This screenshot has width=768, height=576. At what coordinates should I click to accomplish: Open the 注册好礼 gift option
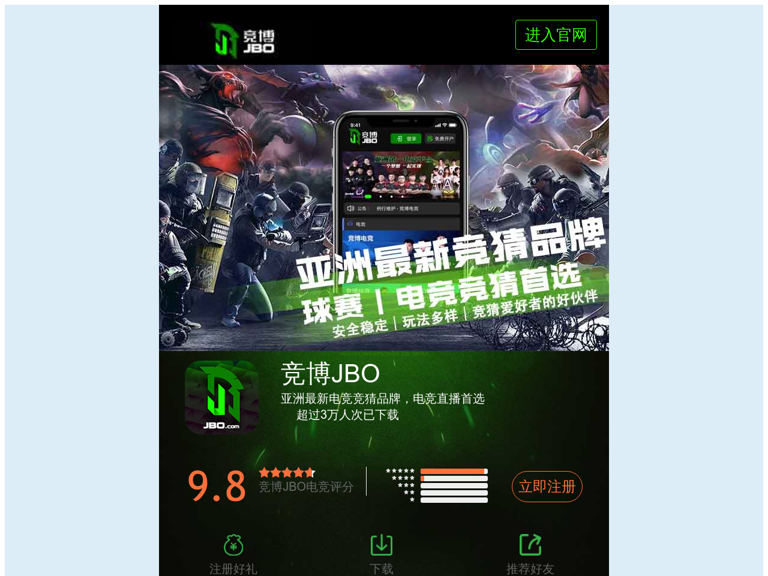point(233,553)
